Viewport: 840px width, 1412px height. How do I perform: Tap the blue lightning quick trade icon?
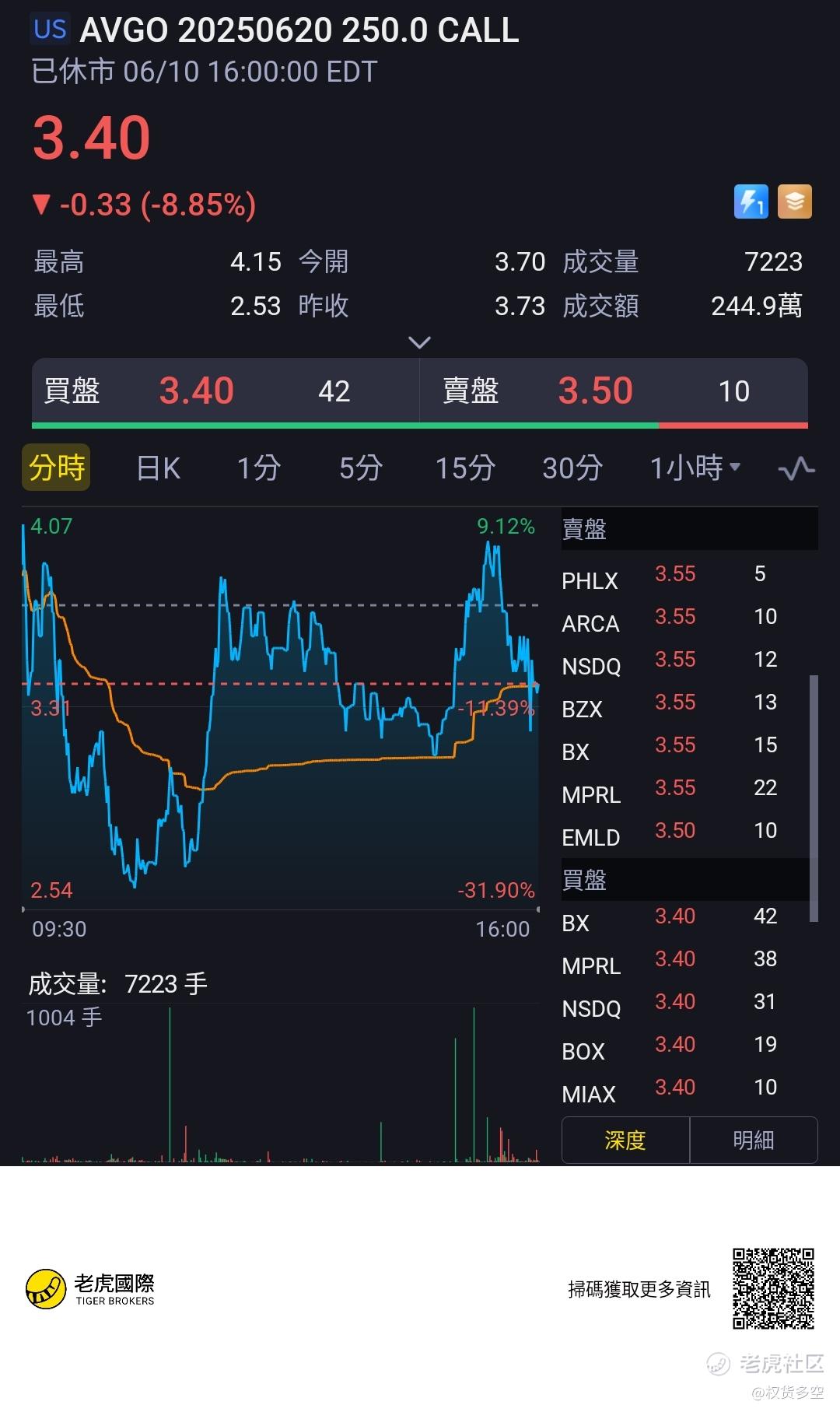point(751,202)
